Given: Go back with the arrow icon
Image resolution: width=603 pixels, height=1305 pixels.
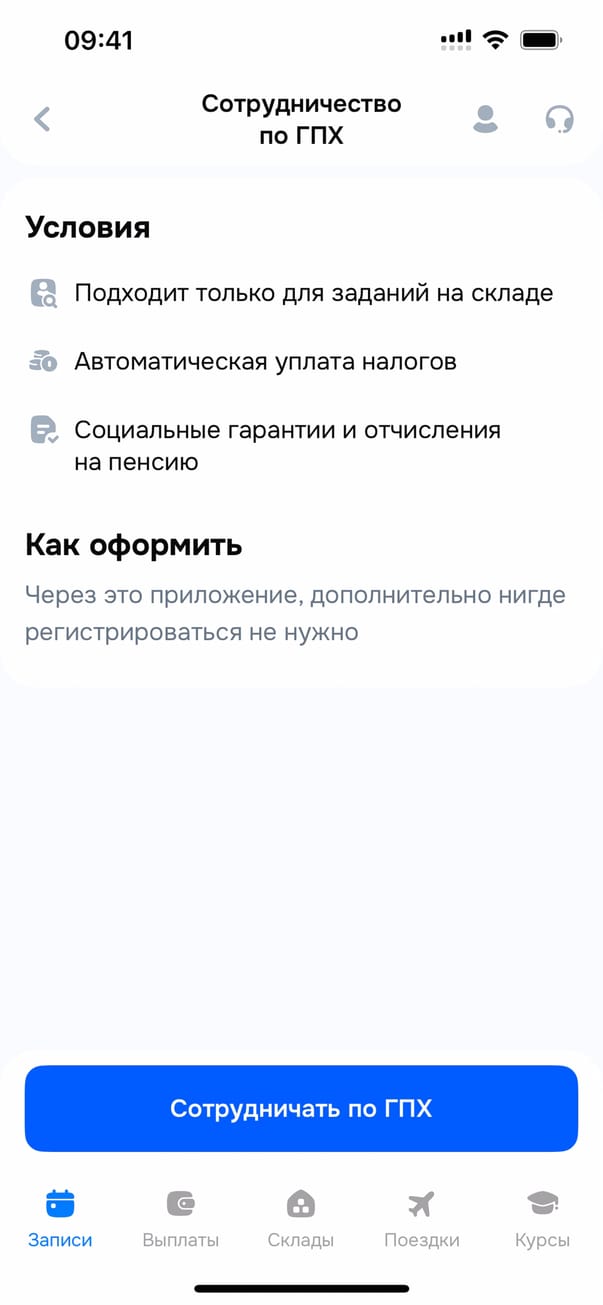Looking at the screenshot, I should pos(42,120).
